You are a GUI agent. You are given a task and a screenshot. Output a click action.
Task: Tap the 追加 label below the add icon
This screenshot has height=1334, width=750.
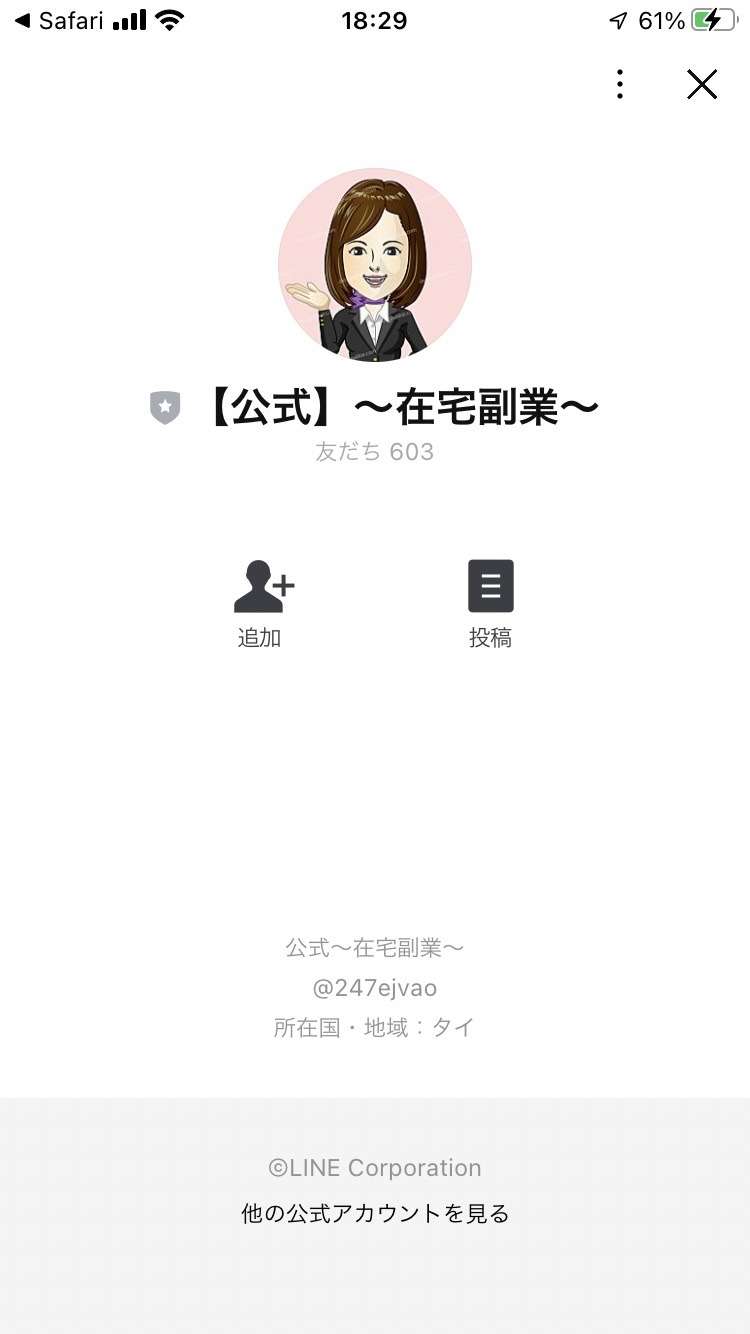tap(260, 637)
